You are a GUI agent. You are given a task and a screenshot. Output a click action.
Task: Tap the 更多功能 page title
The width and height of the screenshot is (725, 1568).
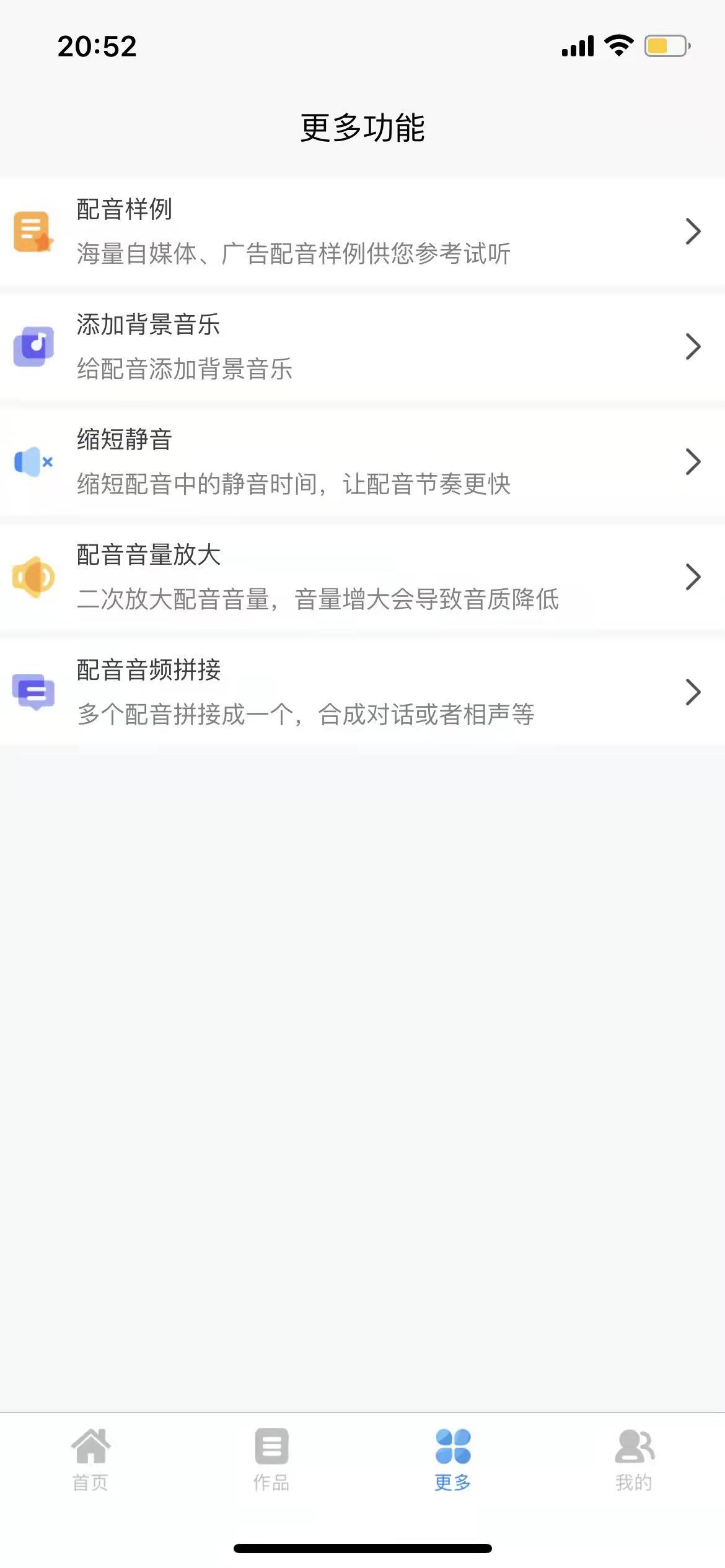(362, 126)
